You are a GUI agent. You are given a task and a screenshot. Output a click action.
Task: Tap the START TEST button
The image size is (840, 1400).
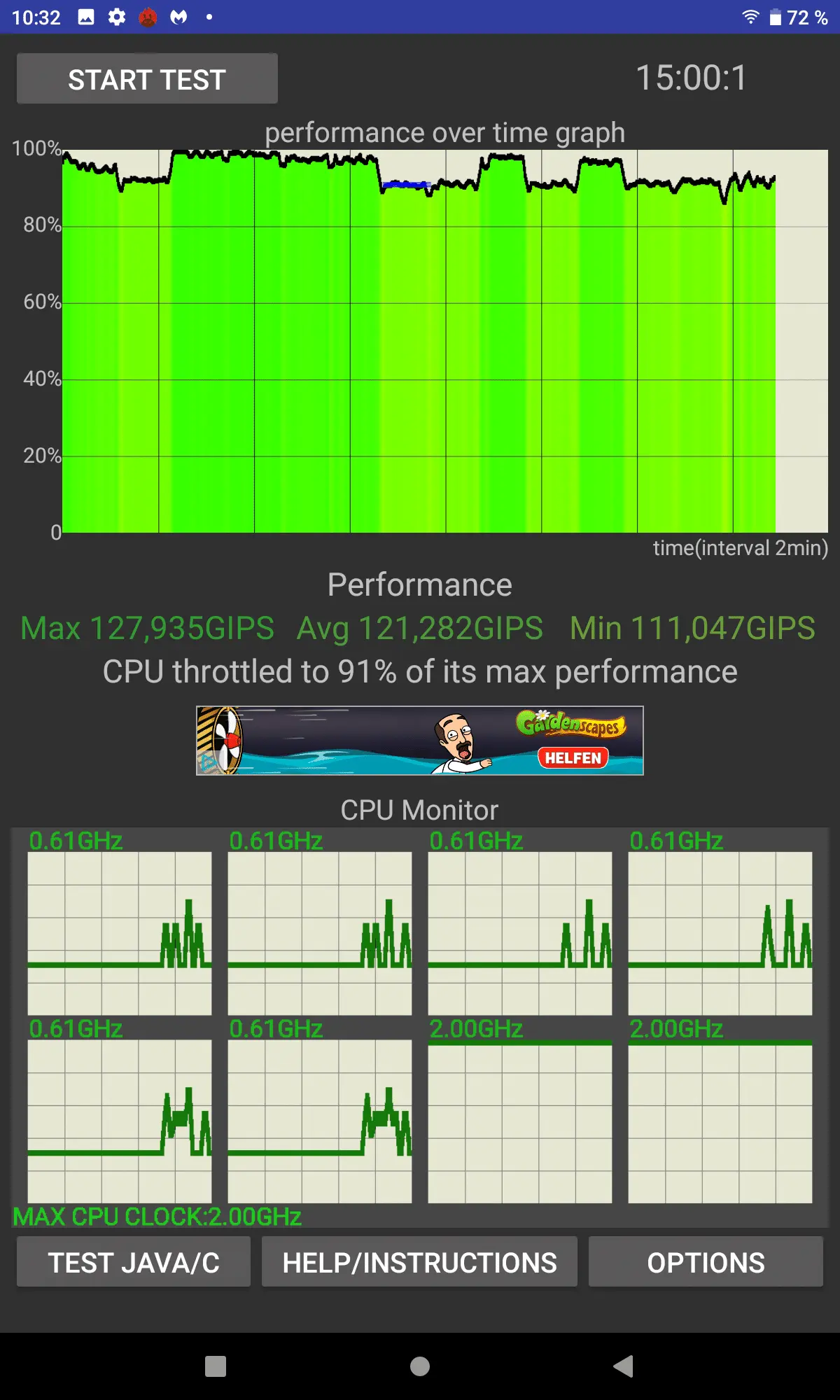(147, 78)
